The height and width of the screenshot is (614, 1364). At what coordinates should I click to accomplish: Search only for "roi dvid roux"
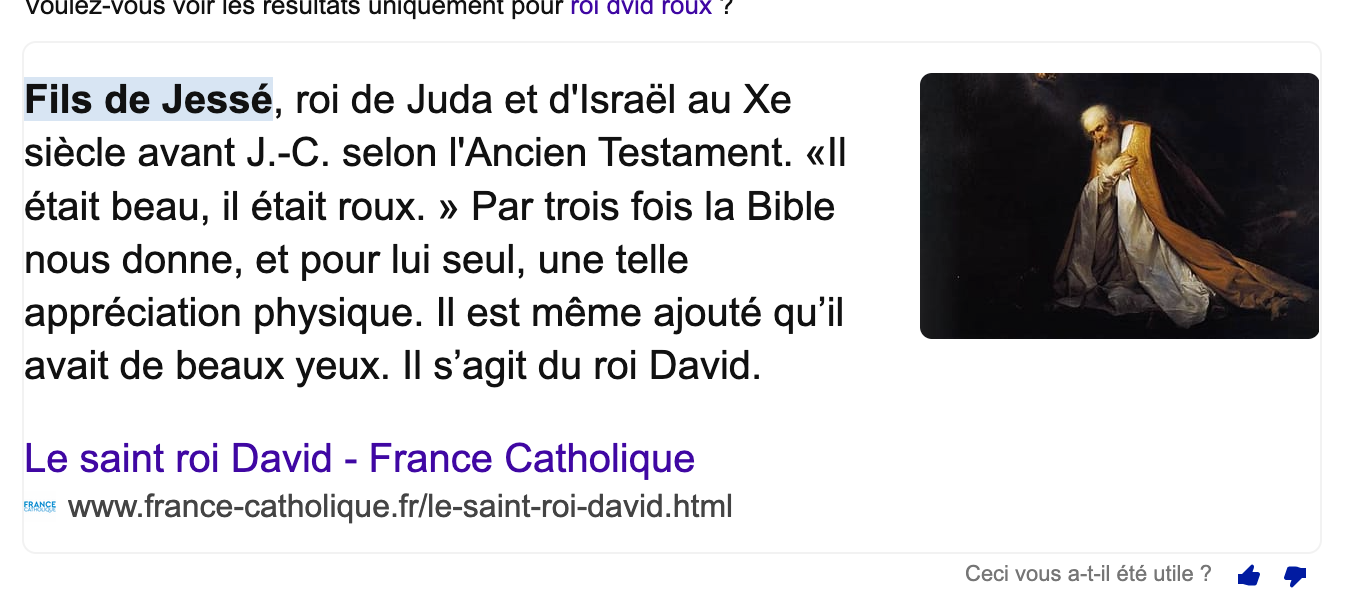(x=640, y=9)
